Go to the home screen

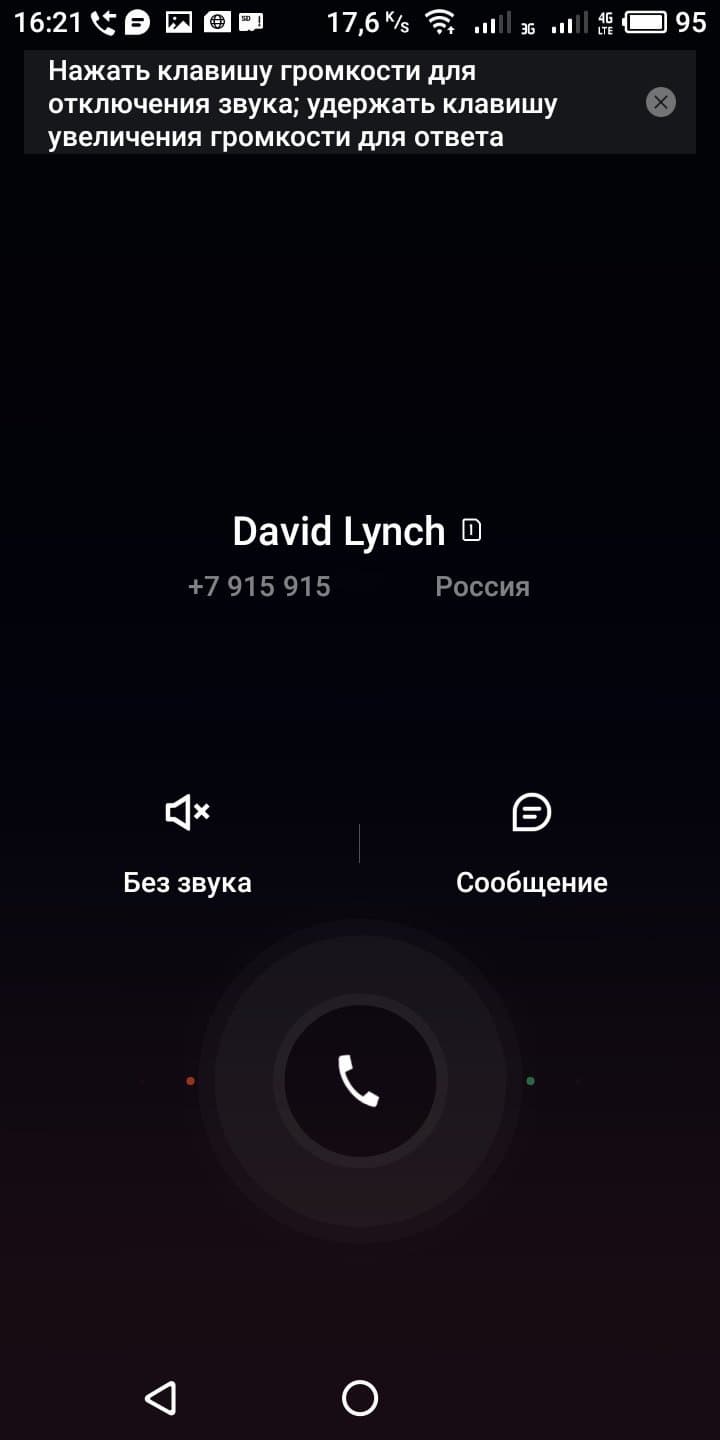click(360, 1397)
